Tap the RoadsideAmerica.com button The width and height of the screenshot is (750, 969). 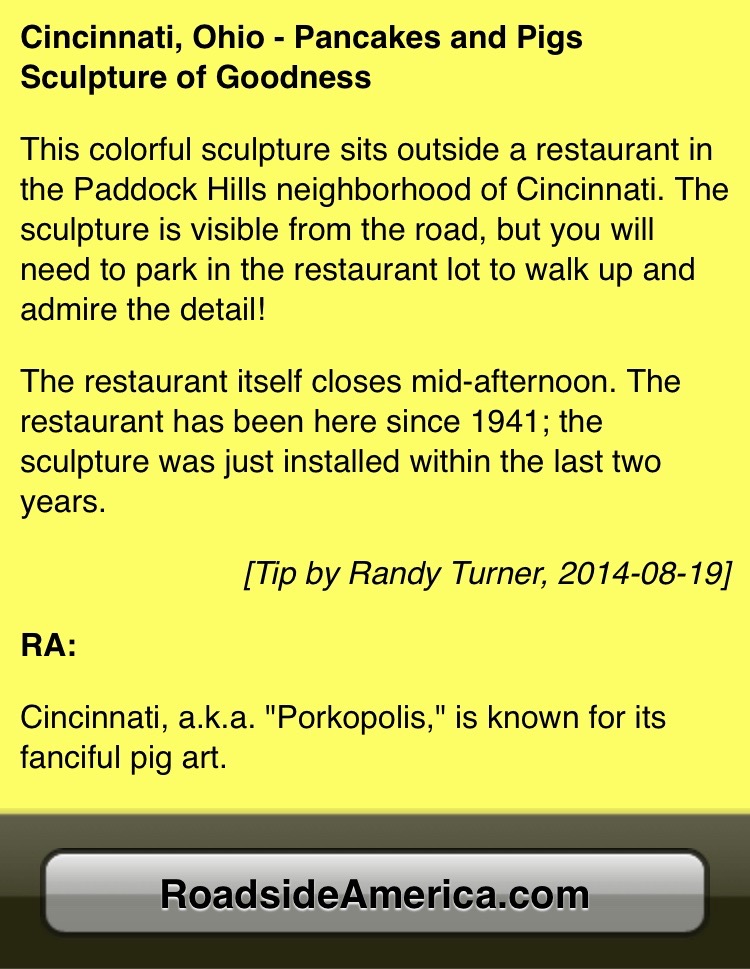tap(375, 893)
